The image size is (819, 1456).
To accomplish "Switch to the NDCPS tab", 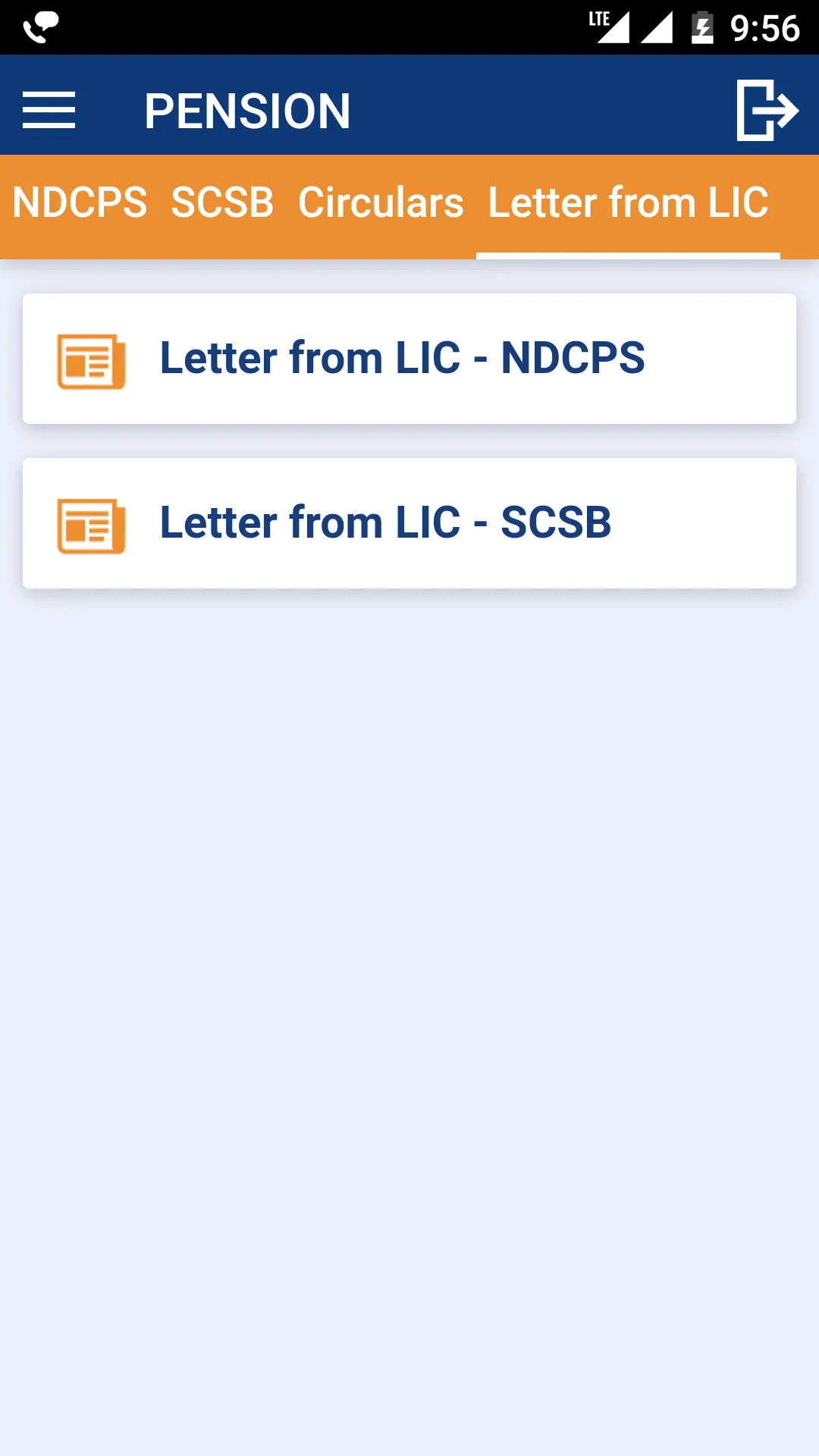I will [x=80, y=202].
